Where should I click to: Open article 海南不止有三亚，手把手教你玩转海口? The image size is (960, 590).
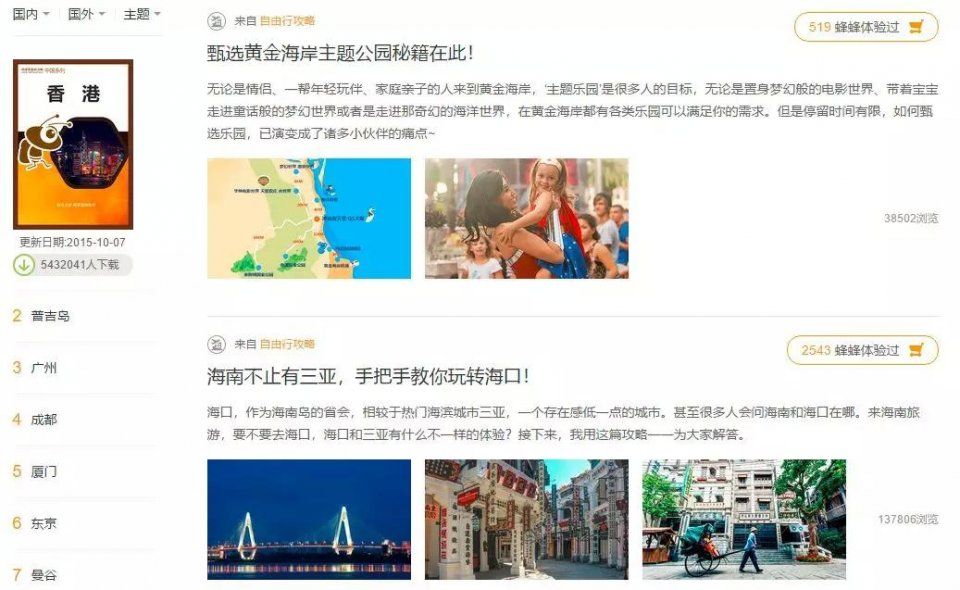pyautogui.click(x=368, y=377)
